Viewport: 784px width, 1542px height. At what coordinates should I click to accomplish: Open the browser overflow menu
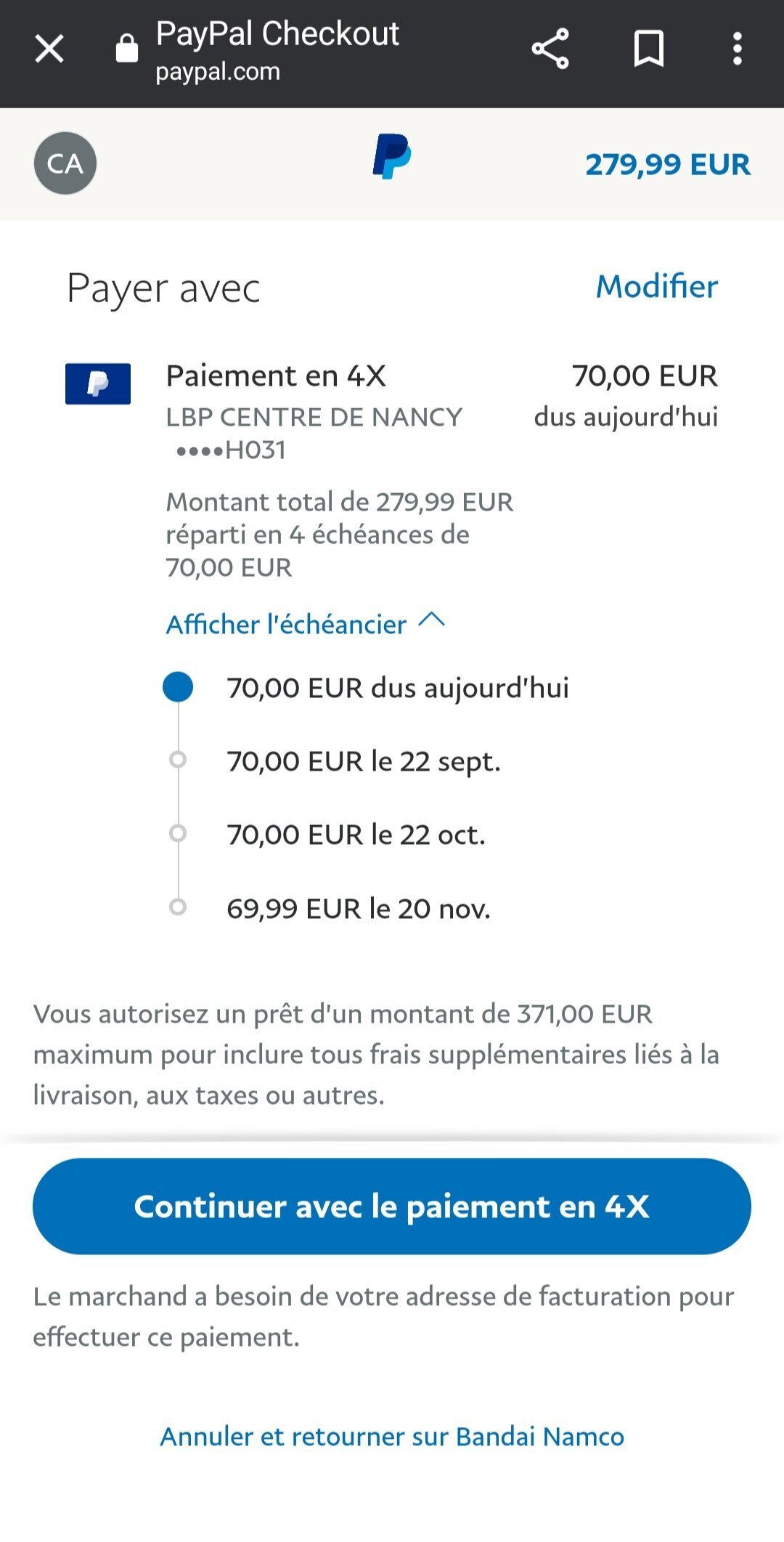pyautogui.click(x=738, y=49)
